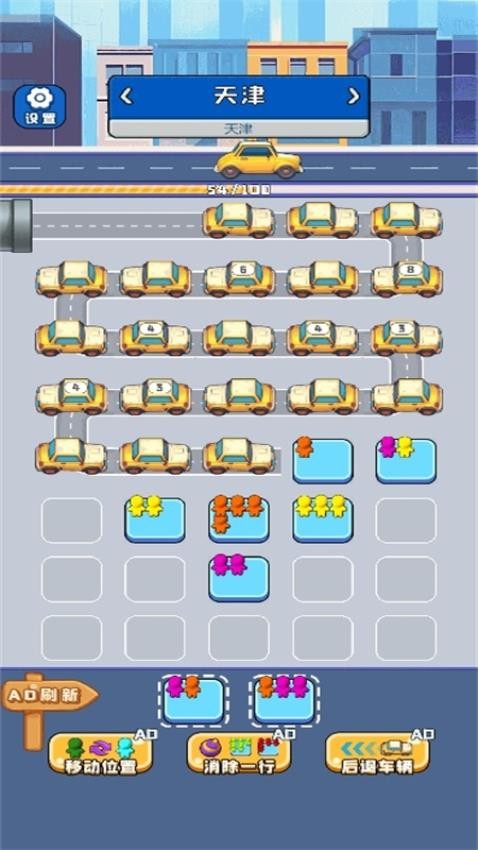Screen dimensions: 478x850
Task: Go to the next city with right arrow
Action: pos(353,96)
